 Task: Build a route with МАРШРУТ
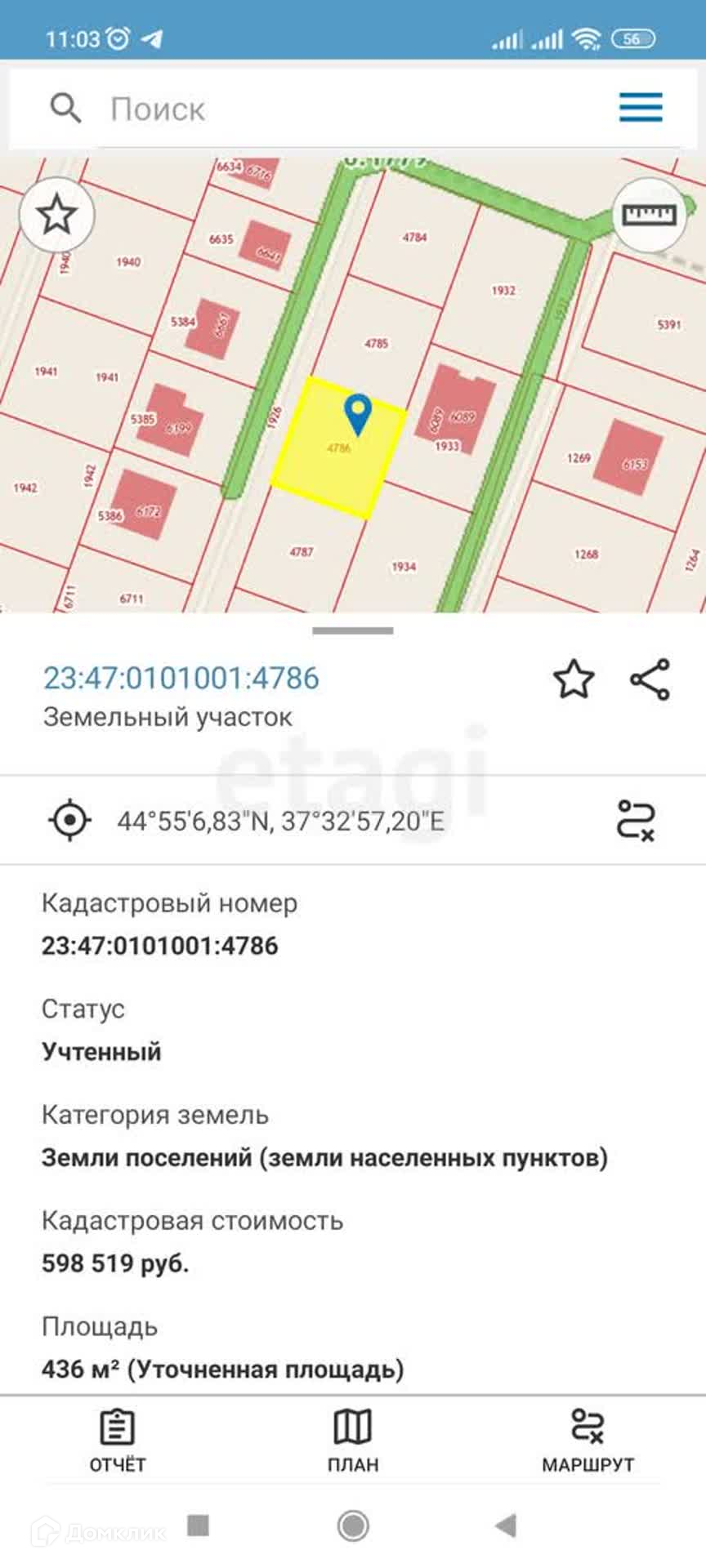pos(588,1441)
